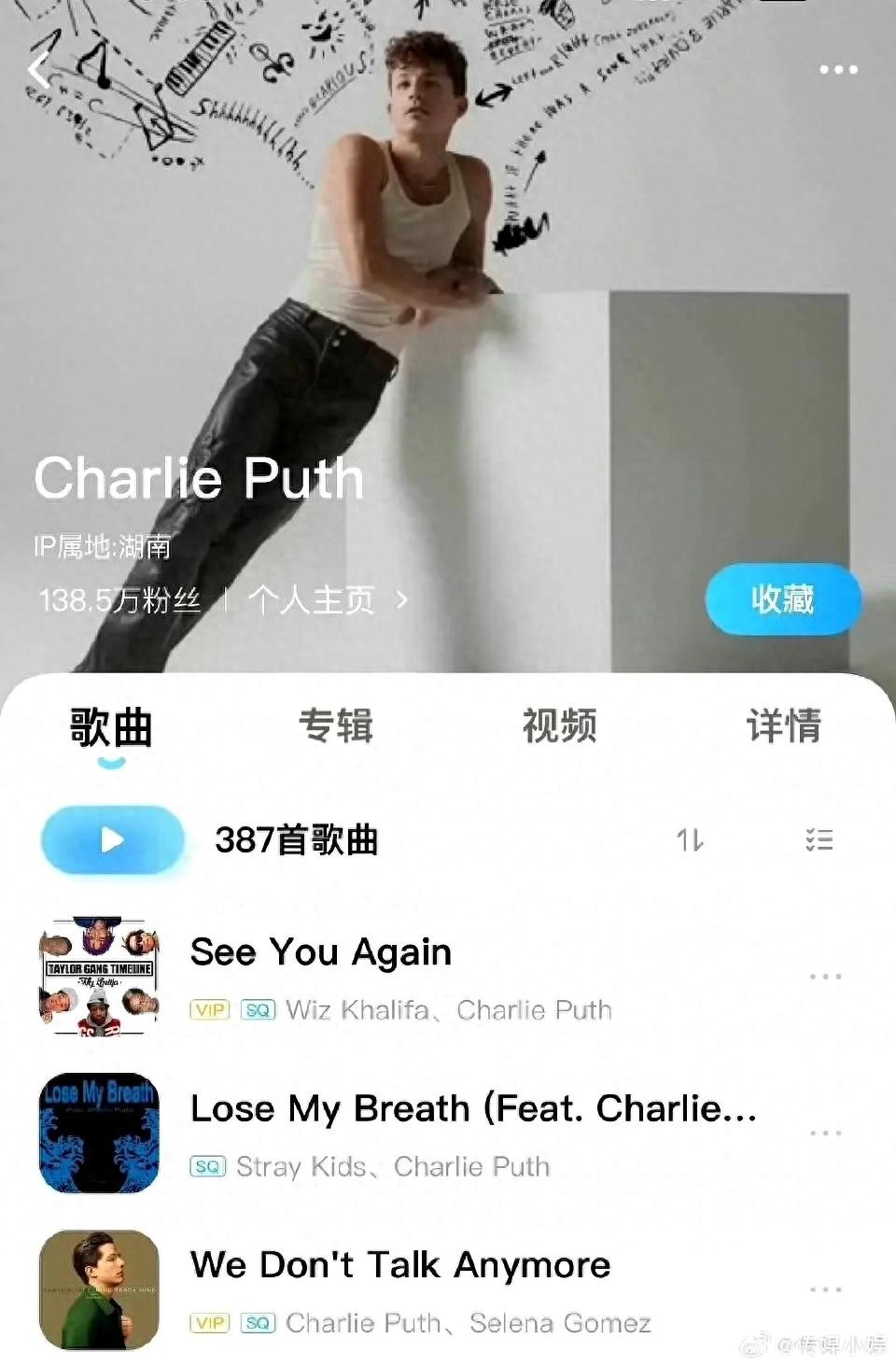Viewport: 896px width, 1366px height.
Task: Go back using the top-left arrow
Action: pos(39,69)
